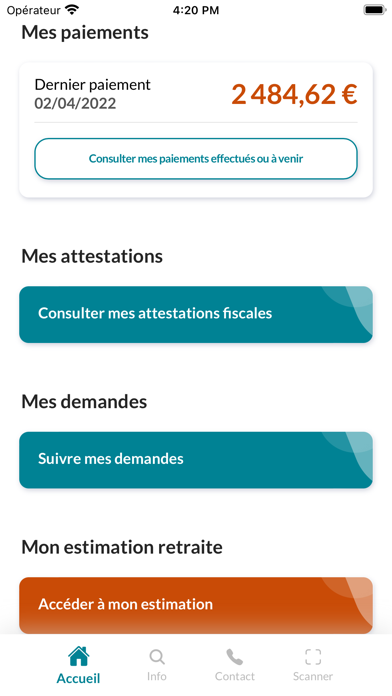This screenshot has width=392, height=696.
Task: Switch to the Accueil tab
Action: click(x=79, y=665)
